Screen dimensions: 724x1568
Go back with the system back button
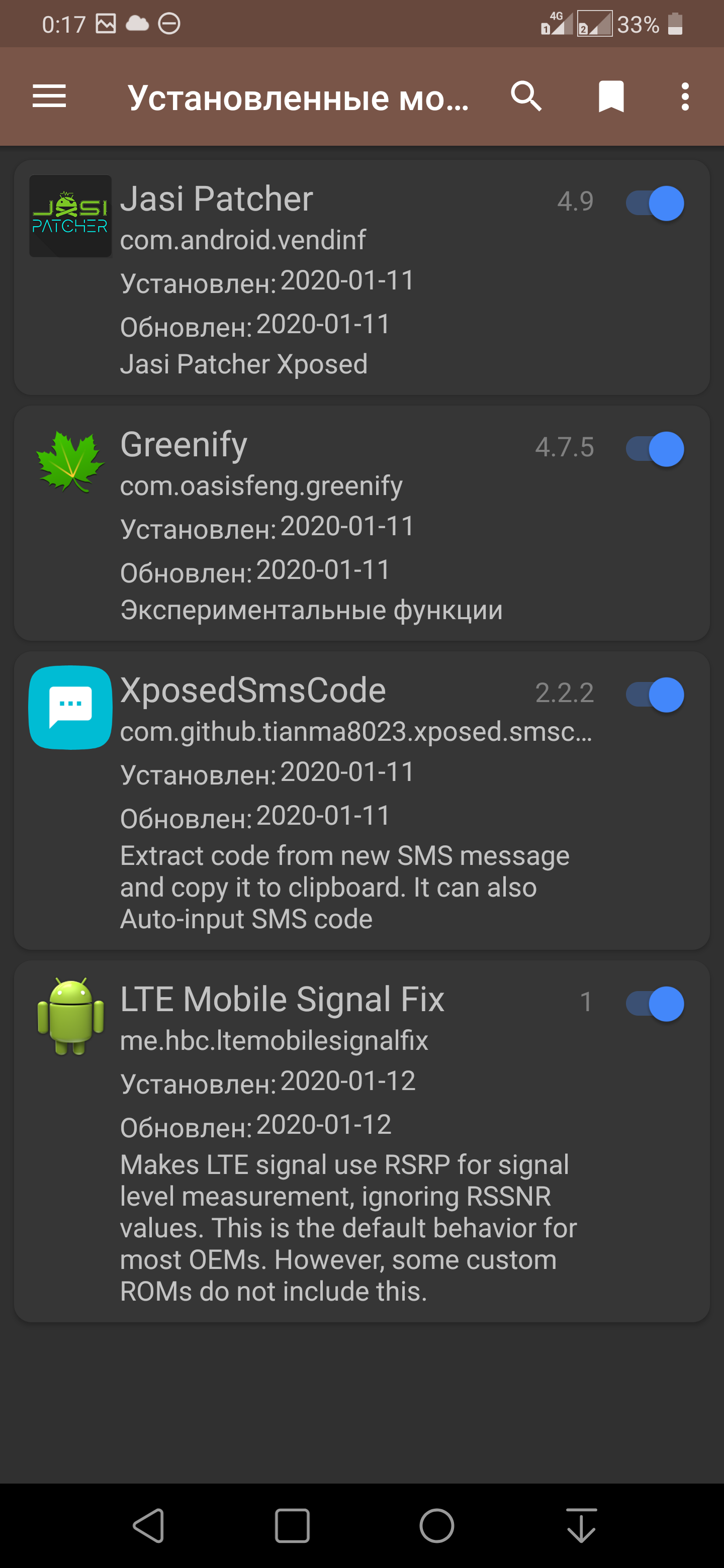pos(149,1525)
